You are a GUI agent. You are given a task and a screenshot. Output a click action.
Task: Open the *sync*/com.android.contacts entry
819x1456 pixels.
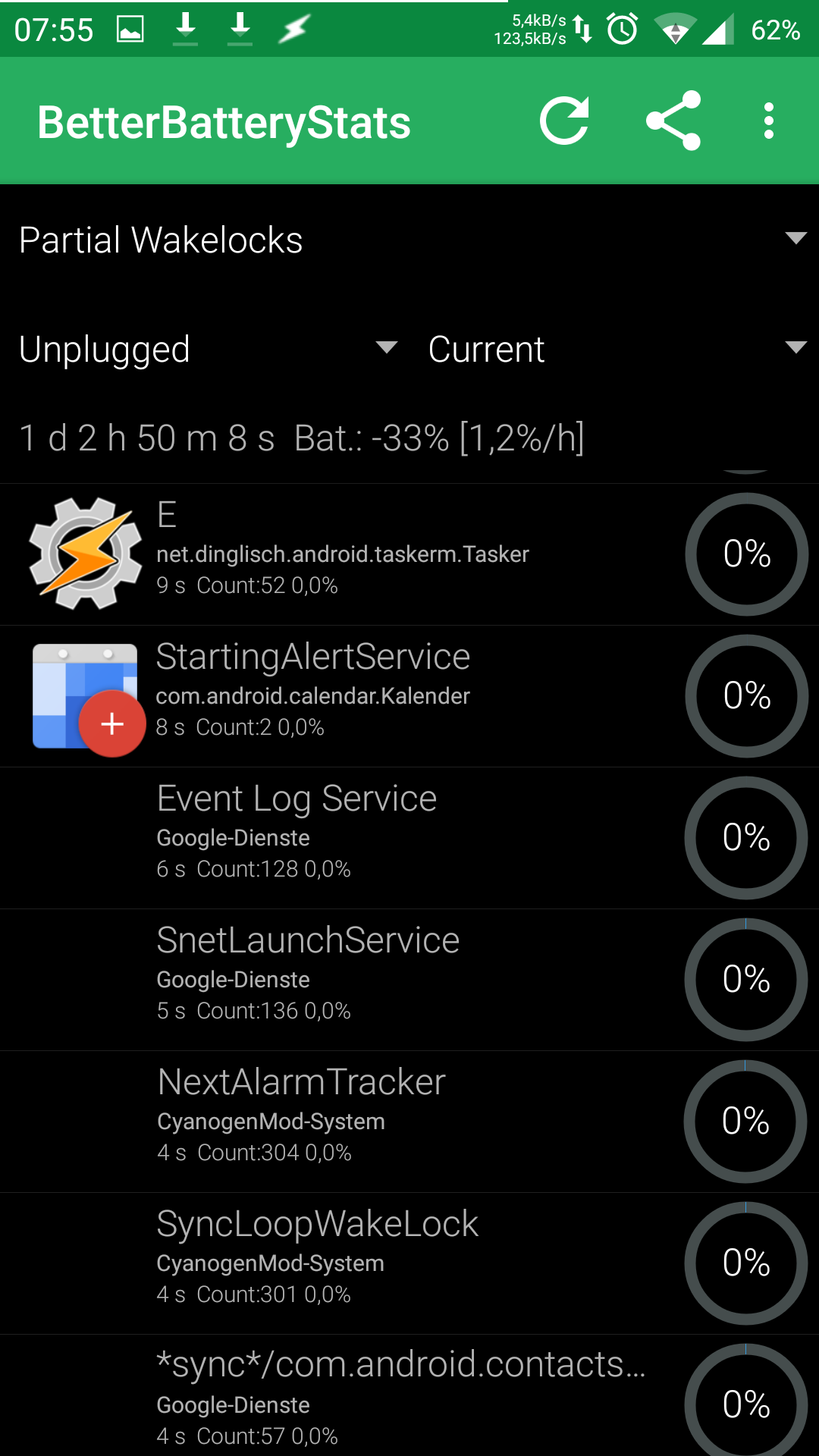coord(409,1399)
